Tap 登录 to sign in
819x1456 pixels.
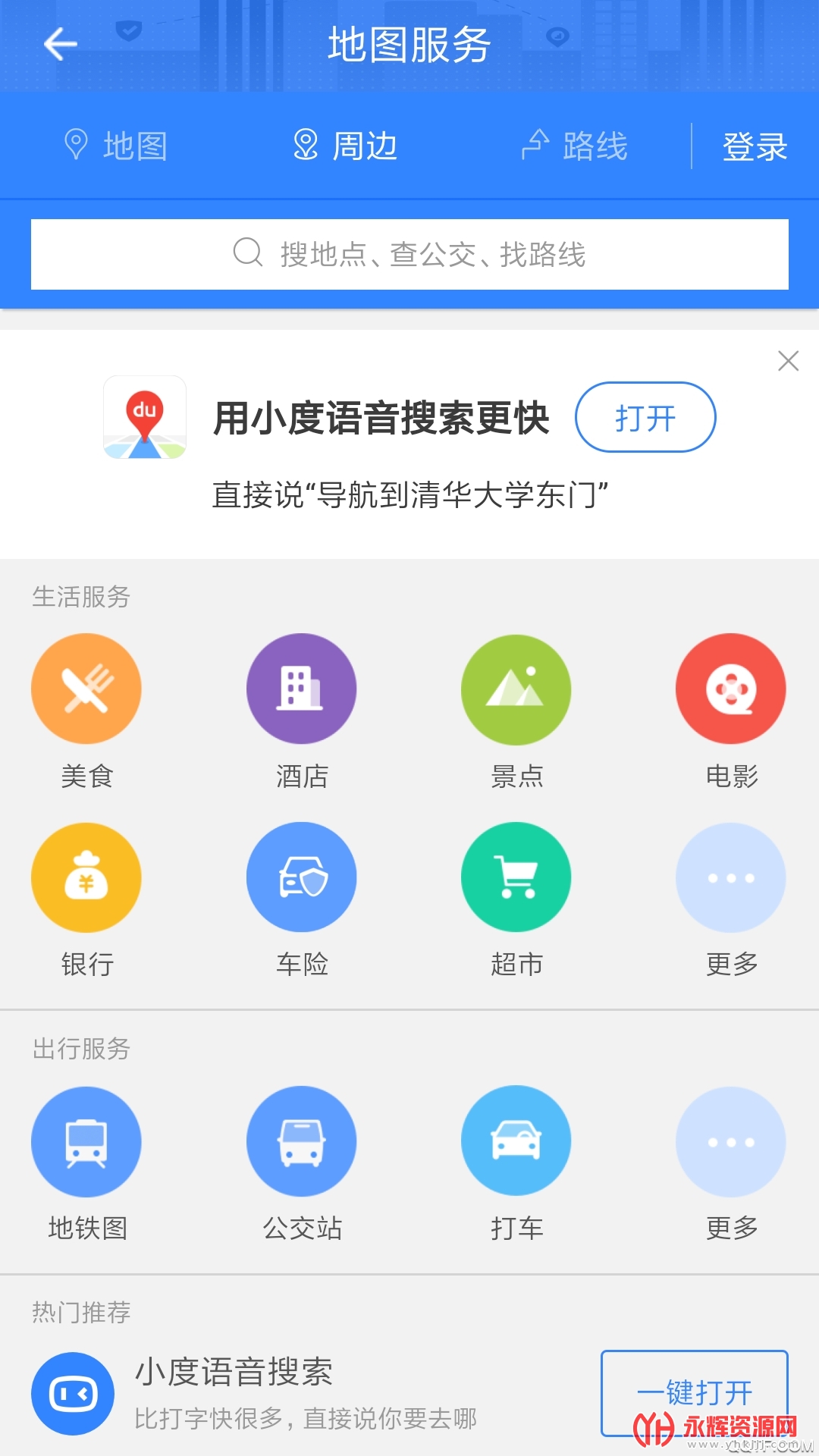[x=755, y=146]
